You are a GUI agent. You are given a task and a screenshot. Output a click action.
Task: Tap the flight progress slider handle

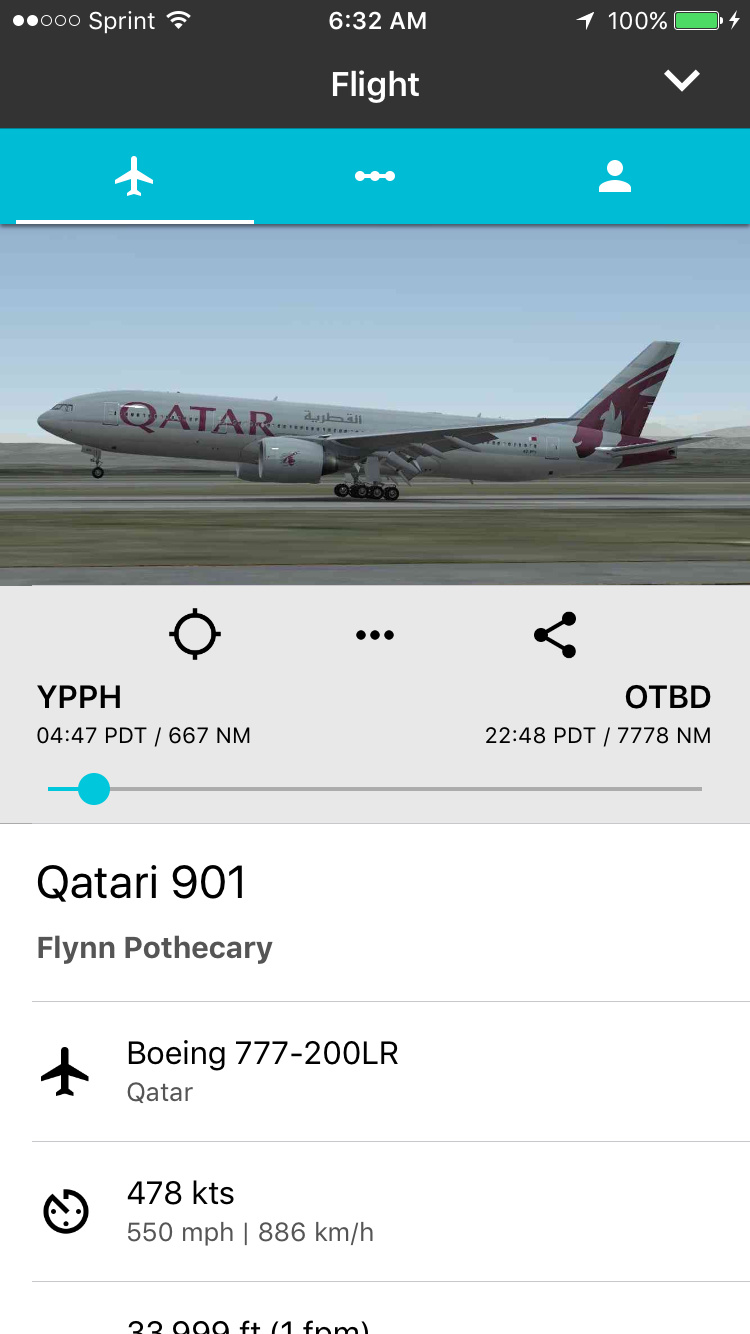(94, 789)
